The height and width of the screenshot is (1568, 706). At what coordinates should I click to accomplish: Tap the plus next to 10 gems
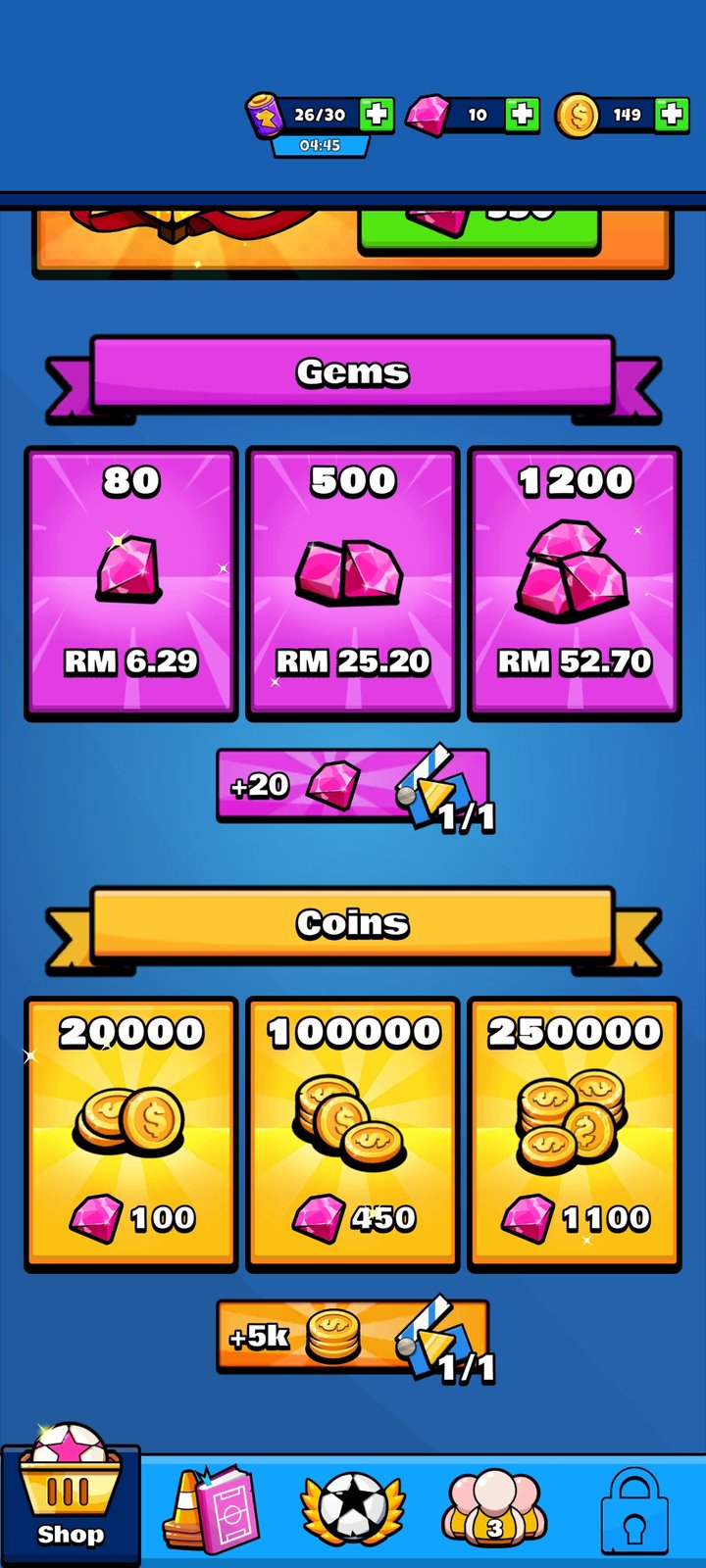[x=522, y=115]
